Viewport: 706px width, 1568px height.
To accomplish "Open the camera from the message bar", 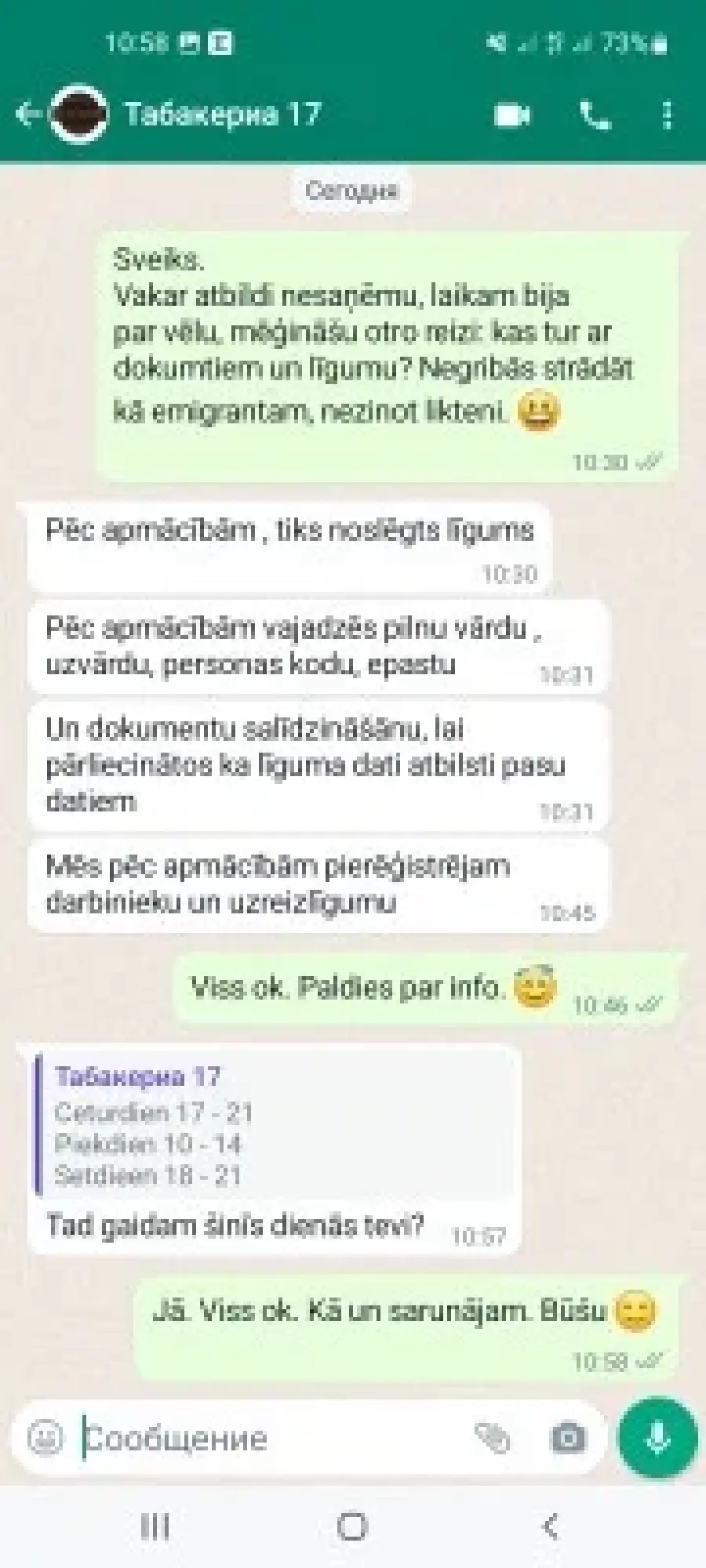I will click(x=568, y=1438).
